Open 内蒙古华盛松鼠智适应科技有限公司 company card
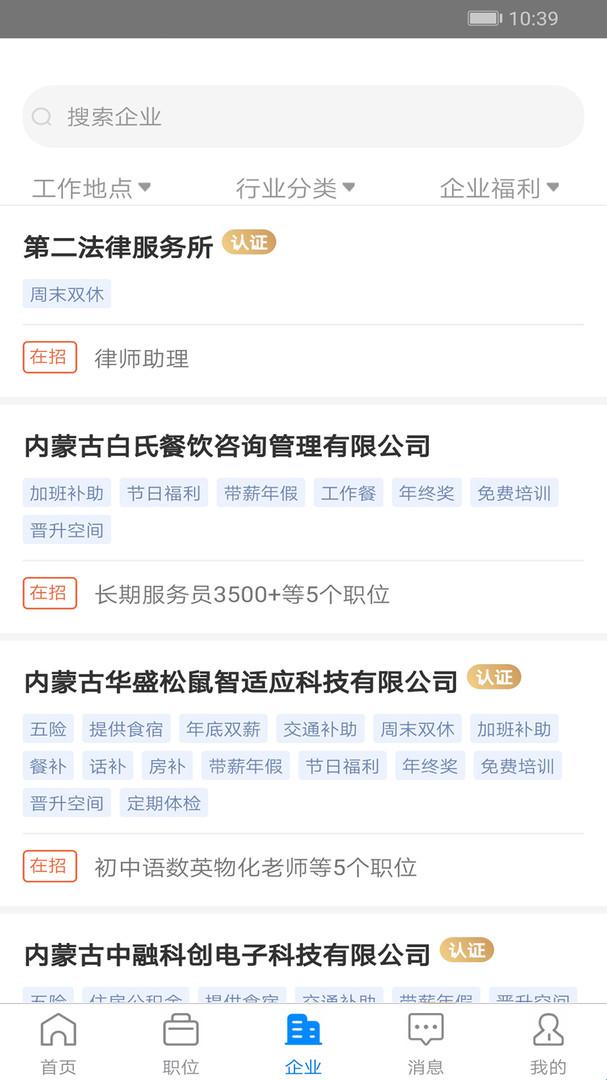The height and width of the screenshot is (1080, 607). 241,682
